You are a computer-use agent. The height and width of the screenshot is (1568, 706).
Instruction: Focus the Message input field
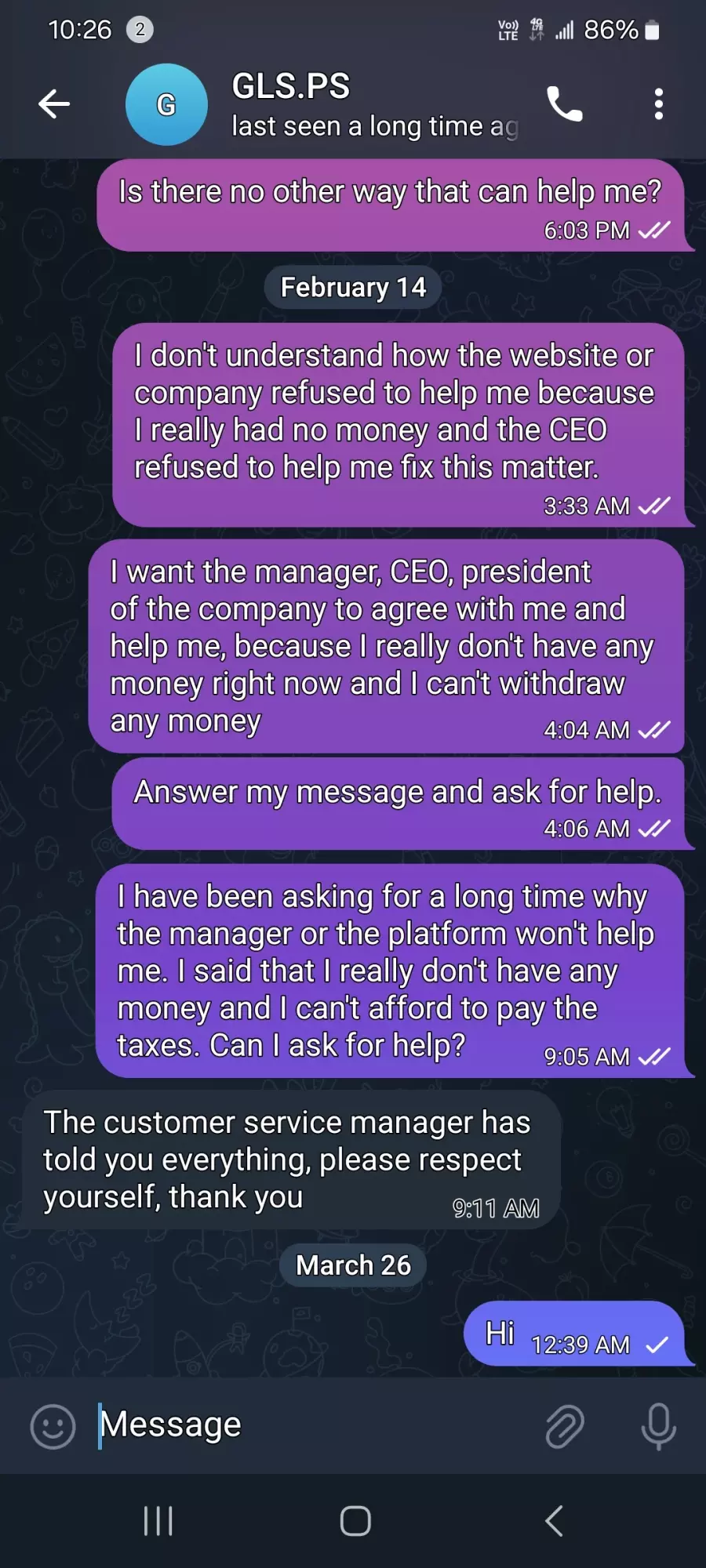click(314, 1425)
